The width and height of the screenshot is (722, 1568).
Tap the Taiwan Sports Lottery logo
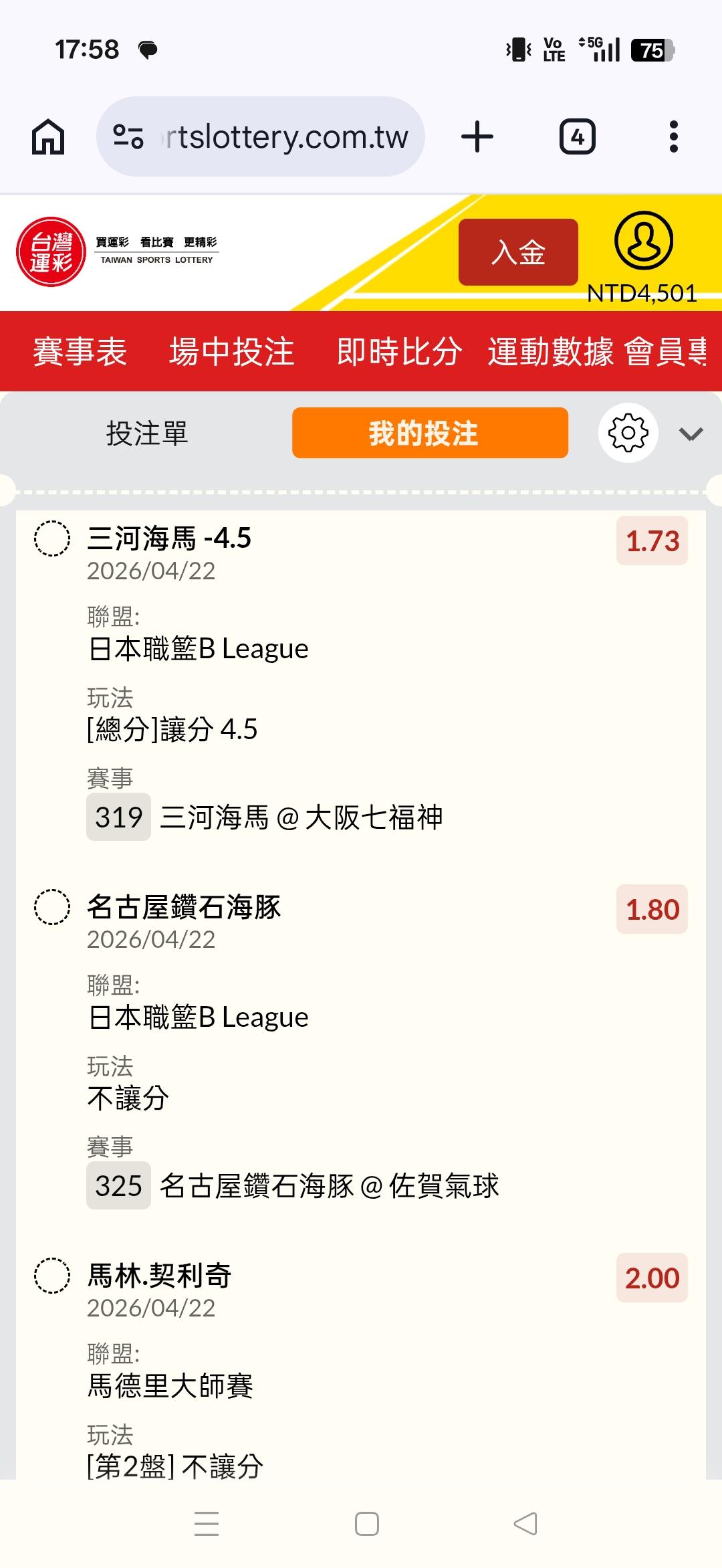51,252
